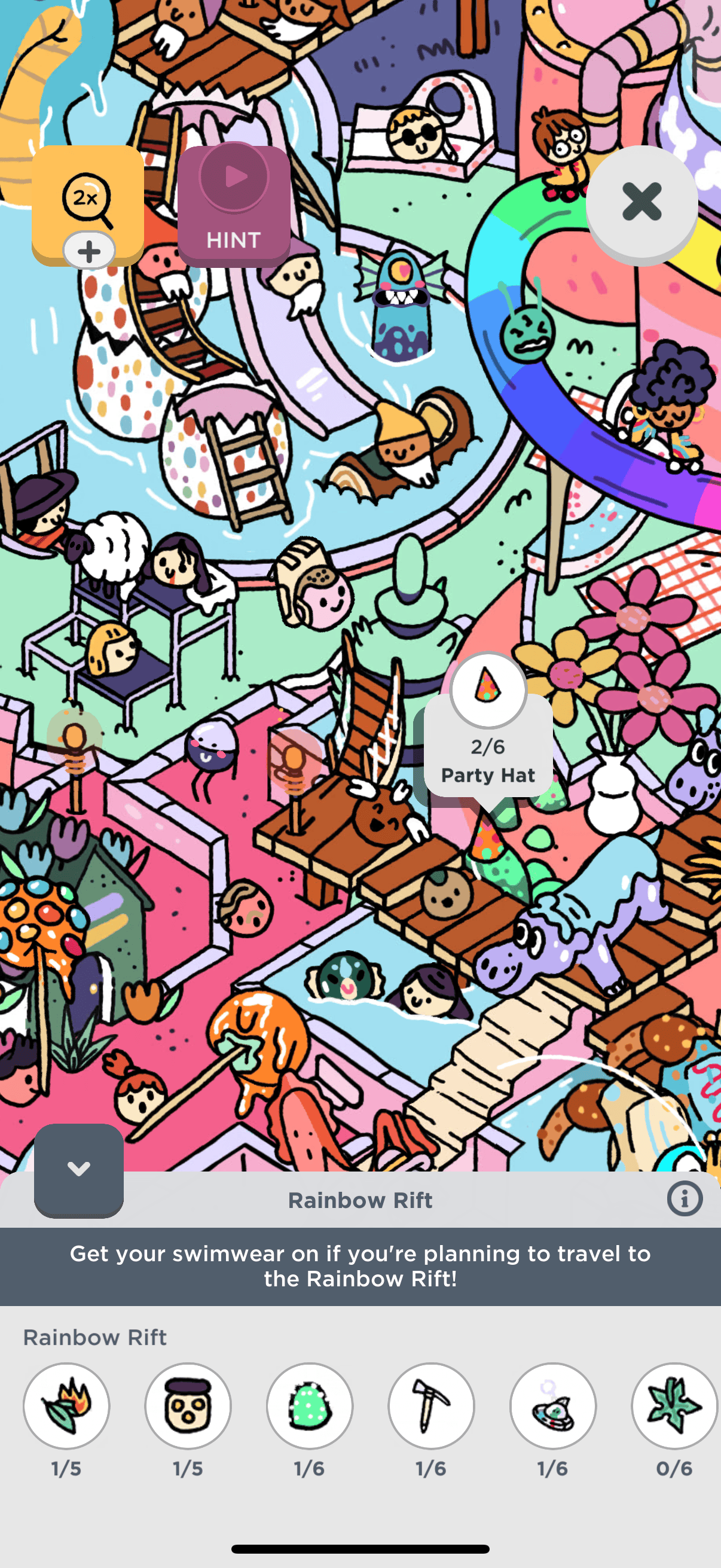Image resolution: width=721 pixels, height=1568 pixels.
Task: Select the mask face item
Action: point(188,1405)
